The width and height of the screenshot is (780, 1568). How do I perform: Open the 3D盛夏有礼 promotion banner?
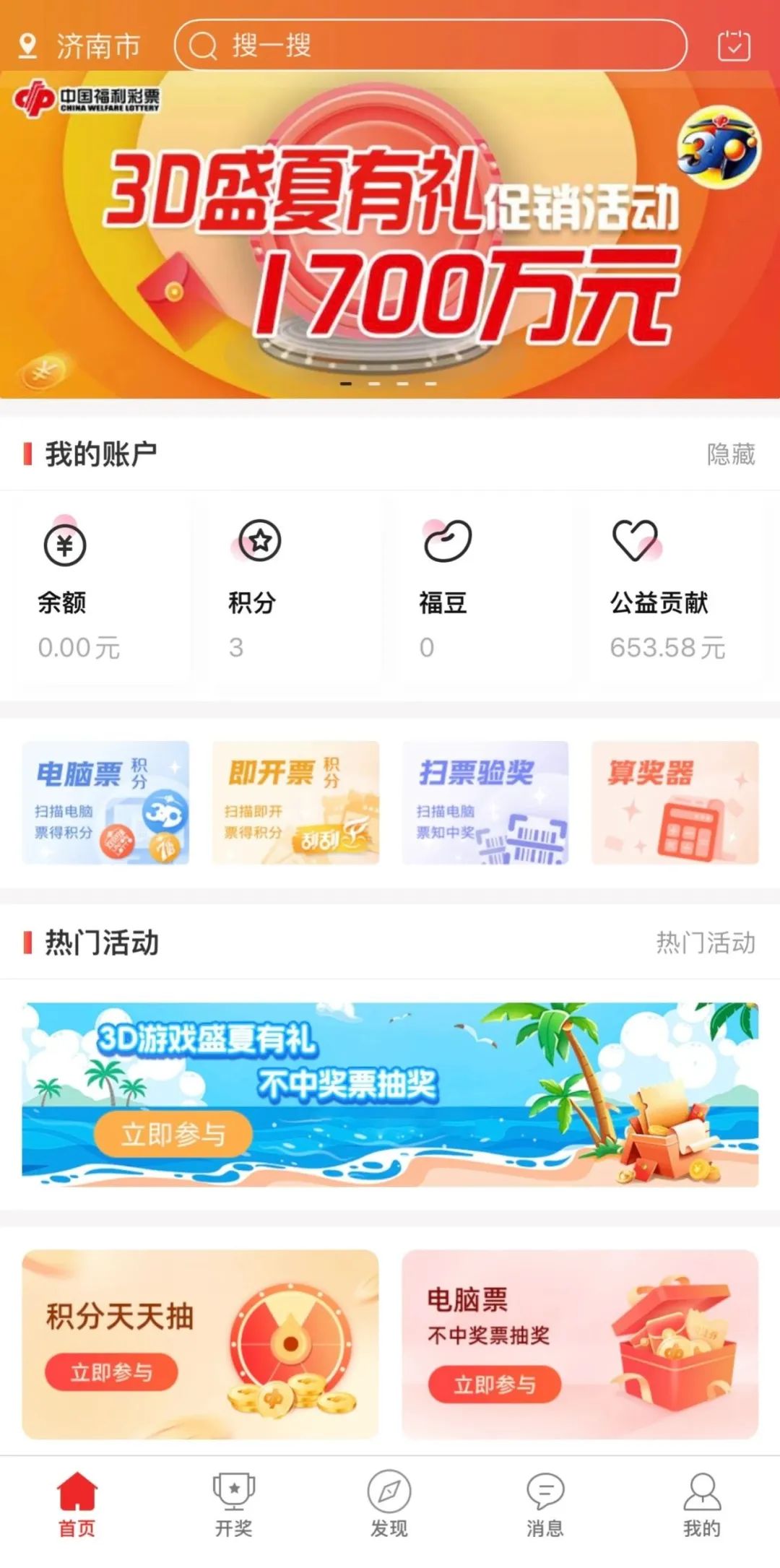click(x=390, y=238)
